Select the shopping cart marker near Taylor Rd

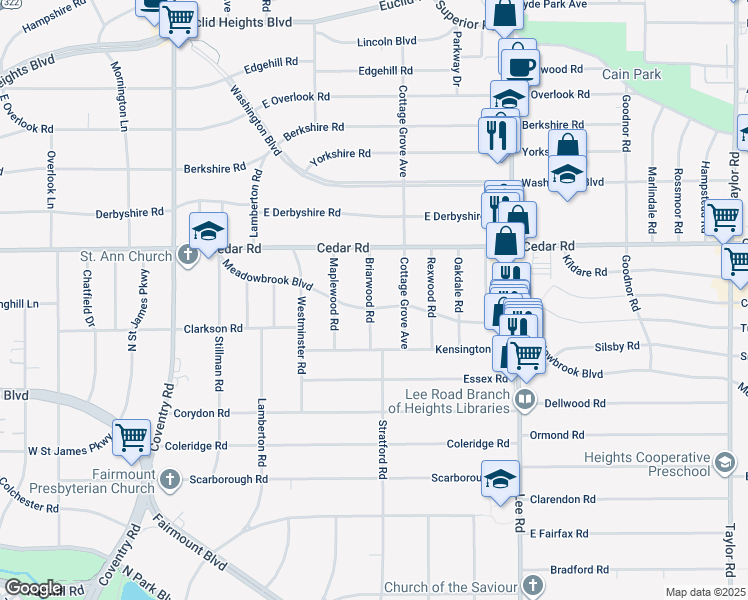point(723,216)
